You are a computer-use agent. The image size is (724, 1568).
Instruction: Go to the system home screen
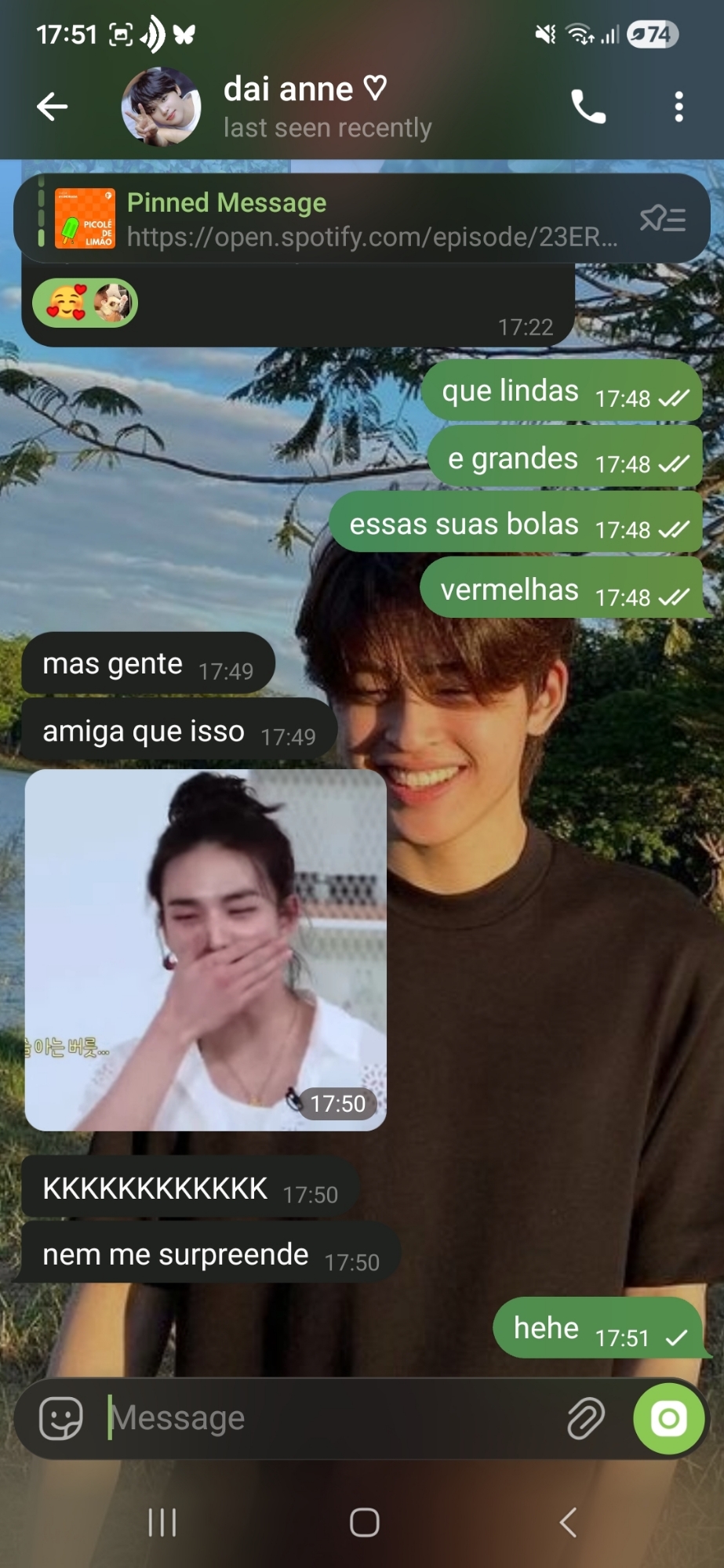pos(364,1523)
